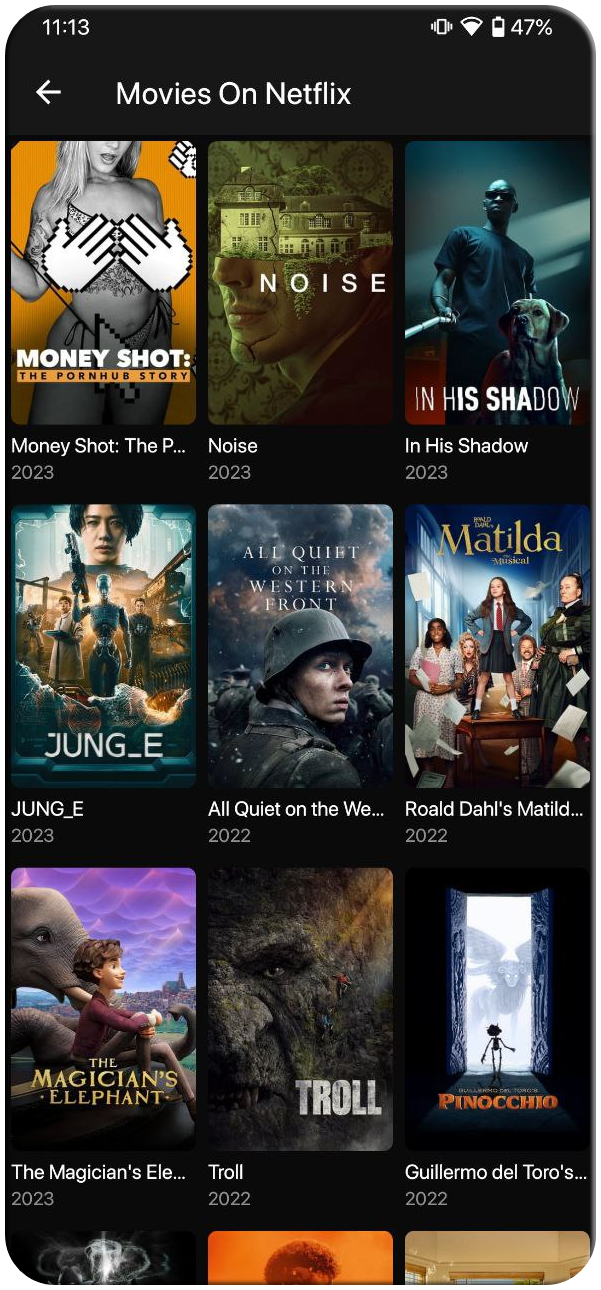The image size is (601, 1290).
Task: Open Money Shot: The Pornhub Story
Action: click(103, 283)
